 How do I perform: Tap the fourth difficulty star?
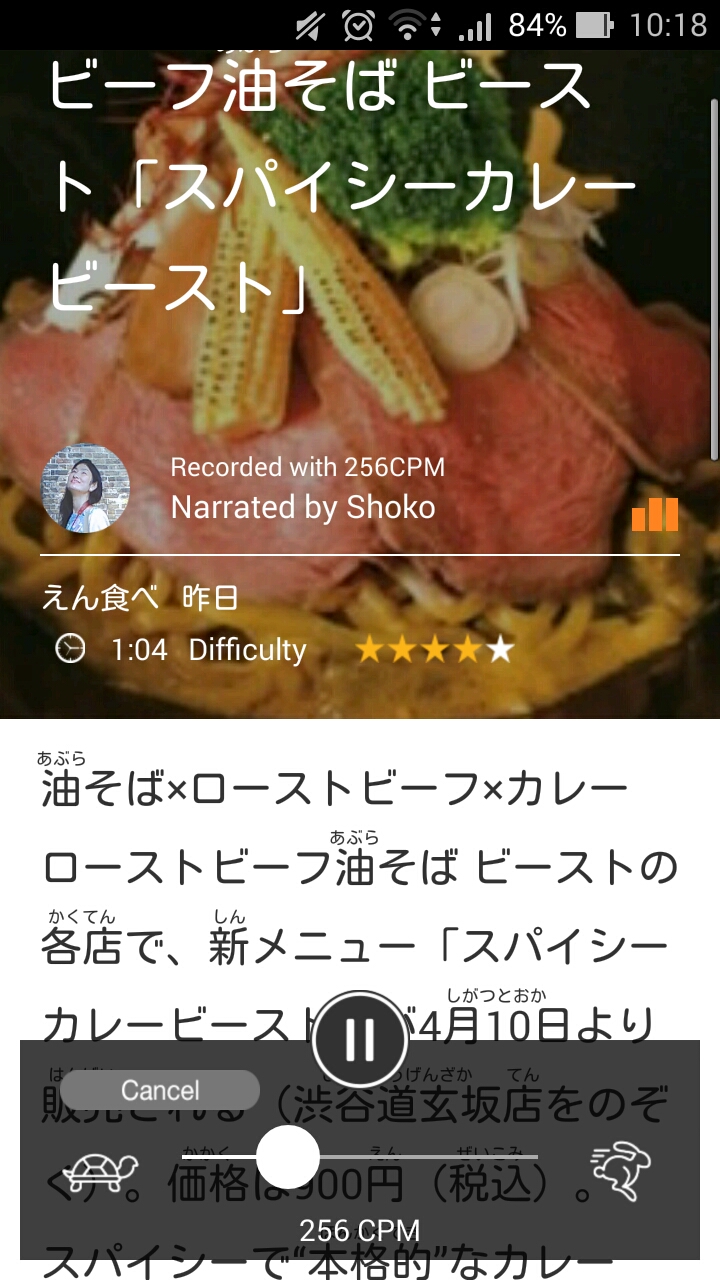pyautogui.click(x=467, y=649)
